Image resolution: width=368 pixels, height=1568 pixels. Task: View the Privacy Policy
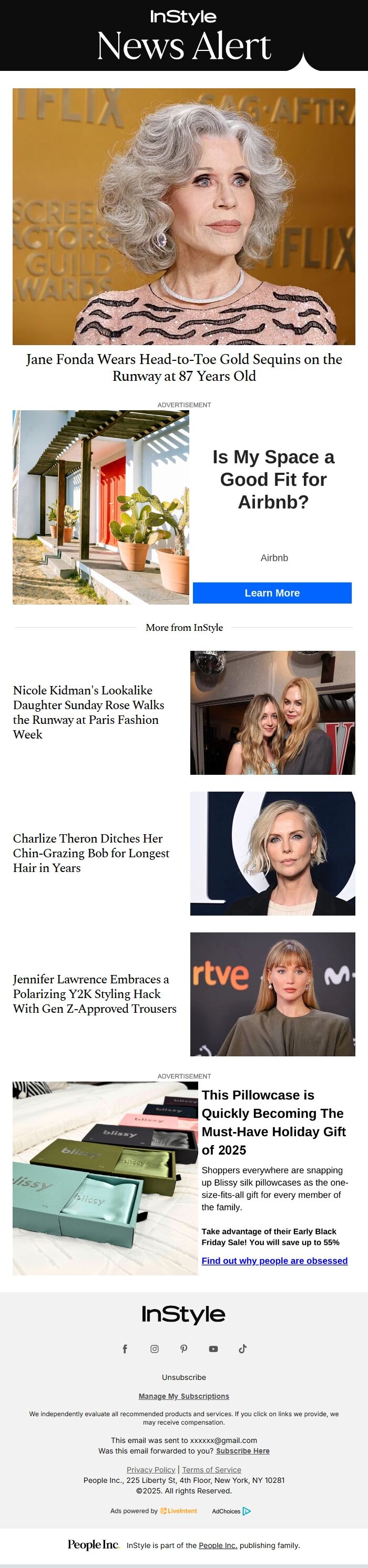point(150,1469)
